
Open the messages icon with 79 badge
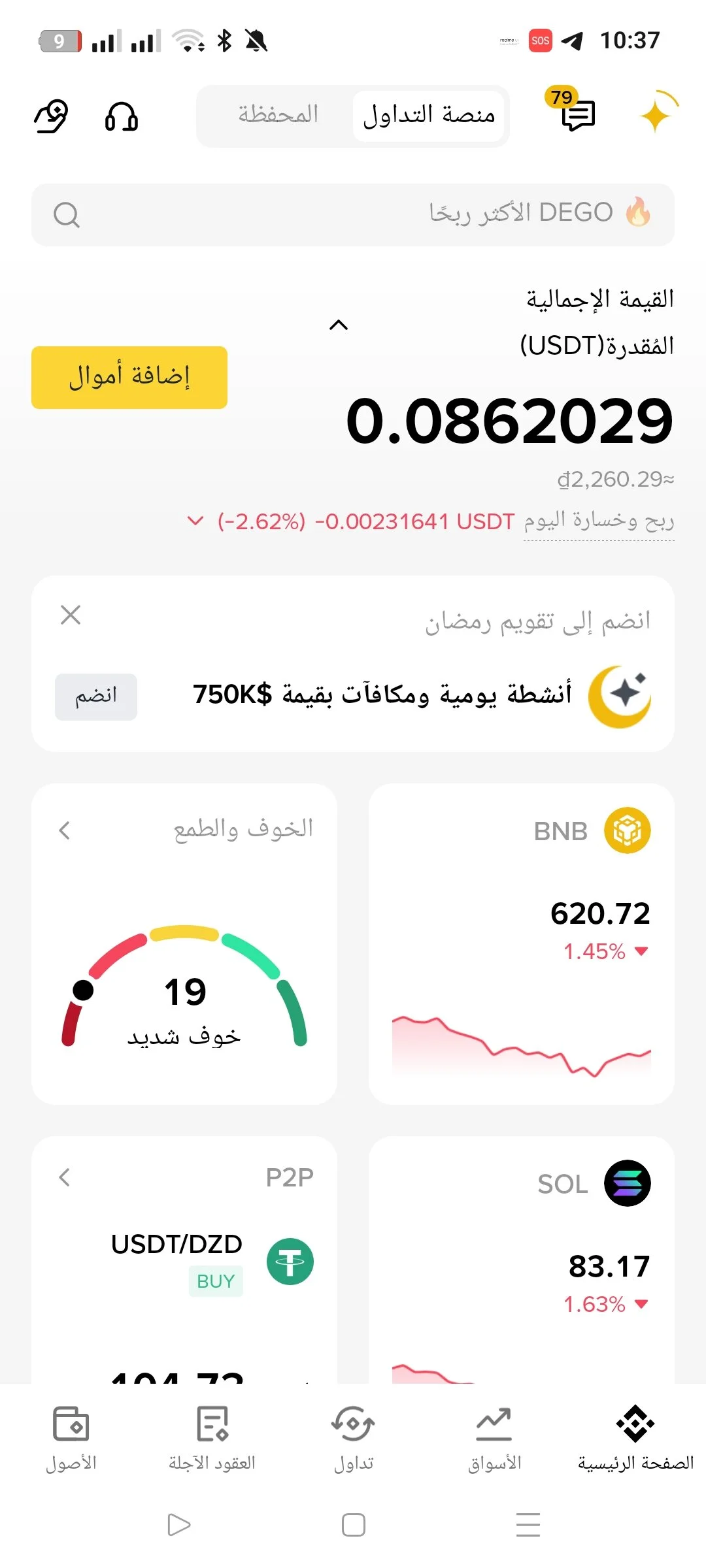[x=578, y=116]
